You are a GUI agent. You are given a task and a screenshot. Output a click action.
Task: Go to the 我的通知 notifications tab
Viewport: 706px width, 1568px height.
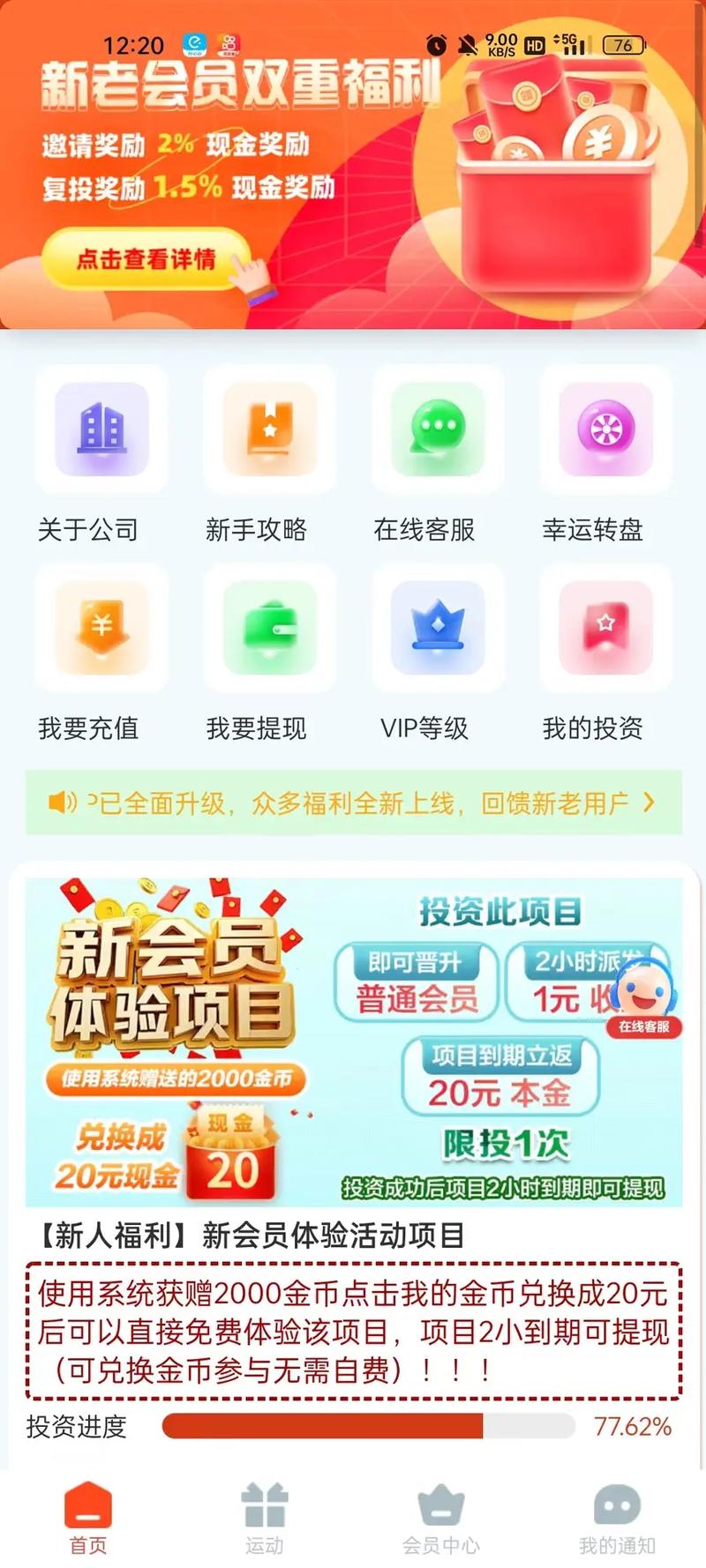pyautogui.click(x=617, y=1512)
